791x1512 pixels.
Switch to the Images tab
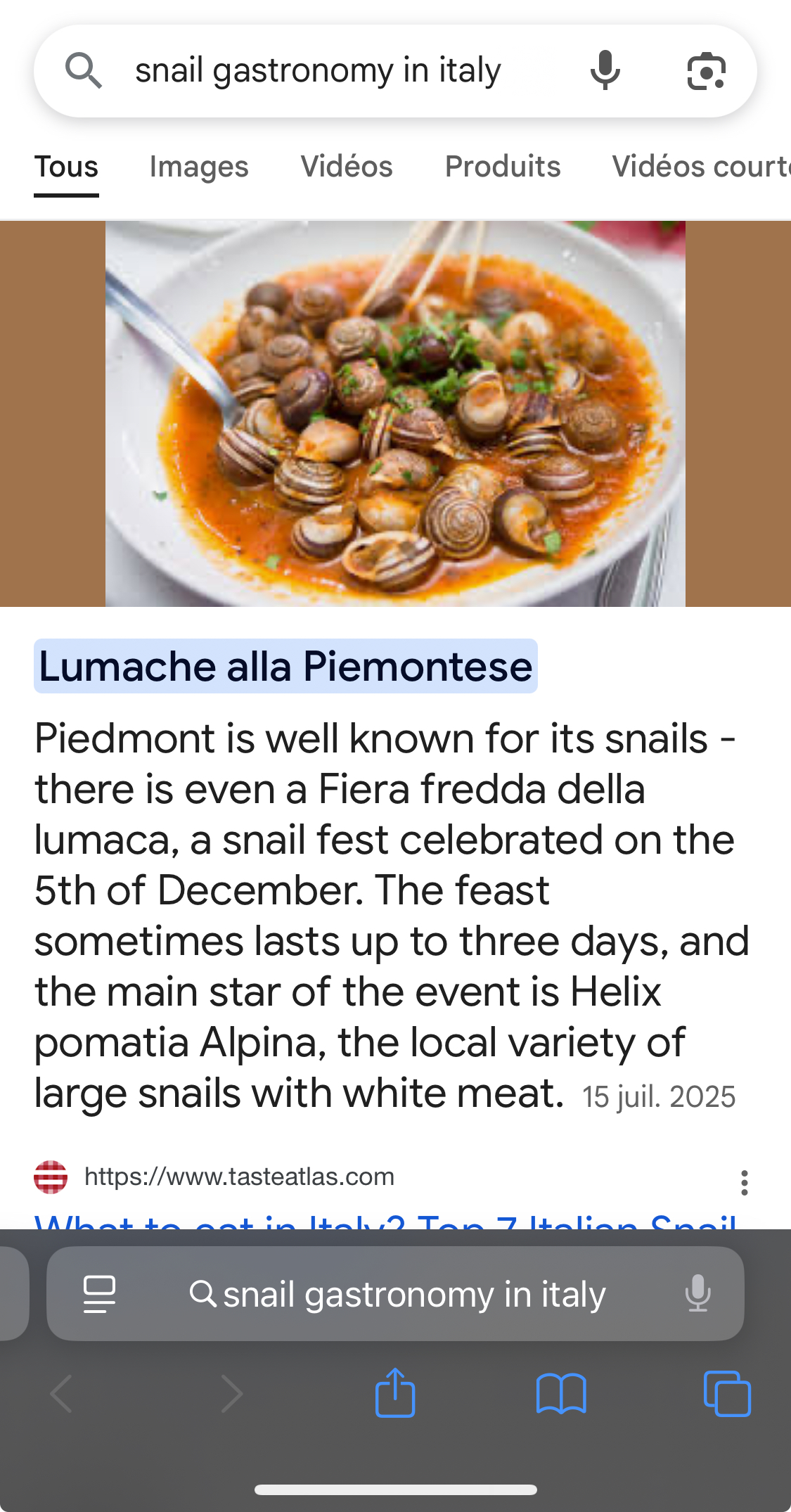(x=199, y=167)
